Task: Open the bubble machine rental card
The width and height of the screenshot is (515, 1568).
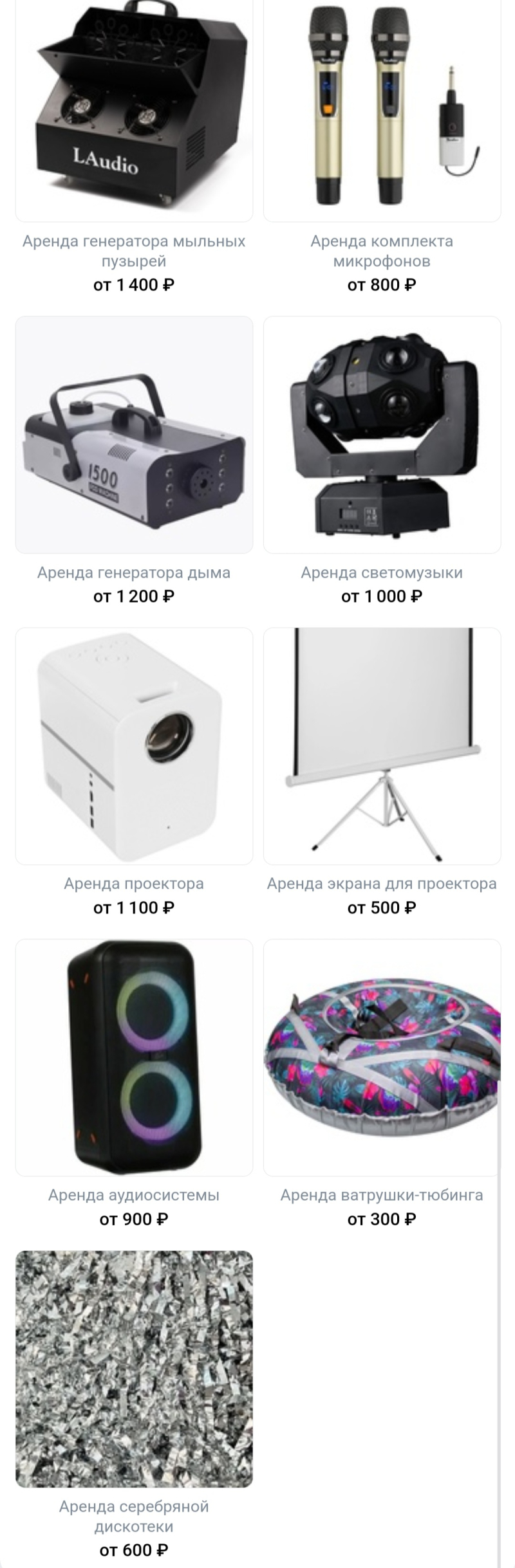Action: point(134,109)
